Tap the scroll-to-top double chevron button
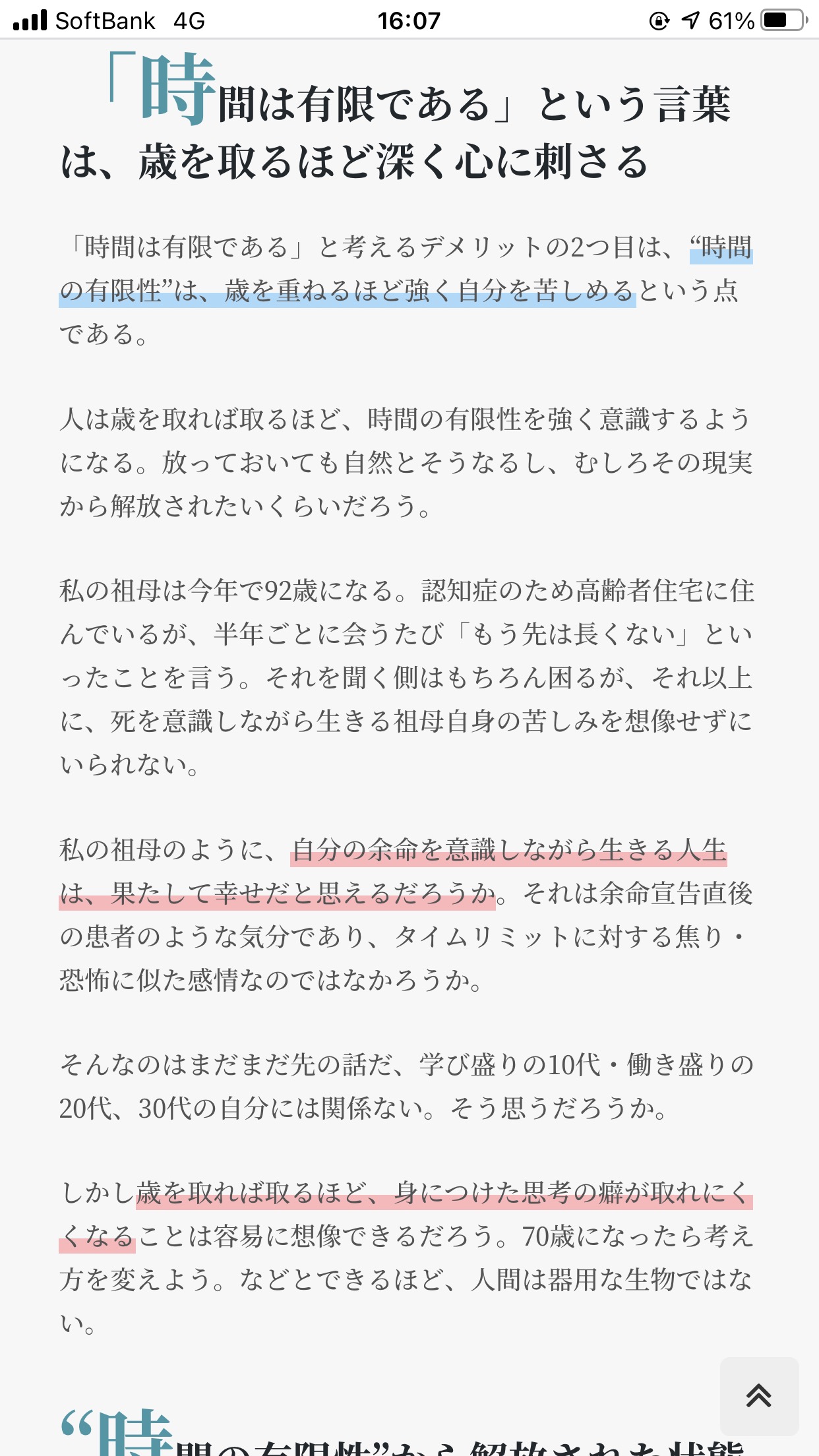Screen dimensions: 819x1456 point(759,1395)
